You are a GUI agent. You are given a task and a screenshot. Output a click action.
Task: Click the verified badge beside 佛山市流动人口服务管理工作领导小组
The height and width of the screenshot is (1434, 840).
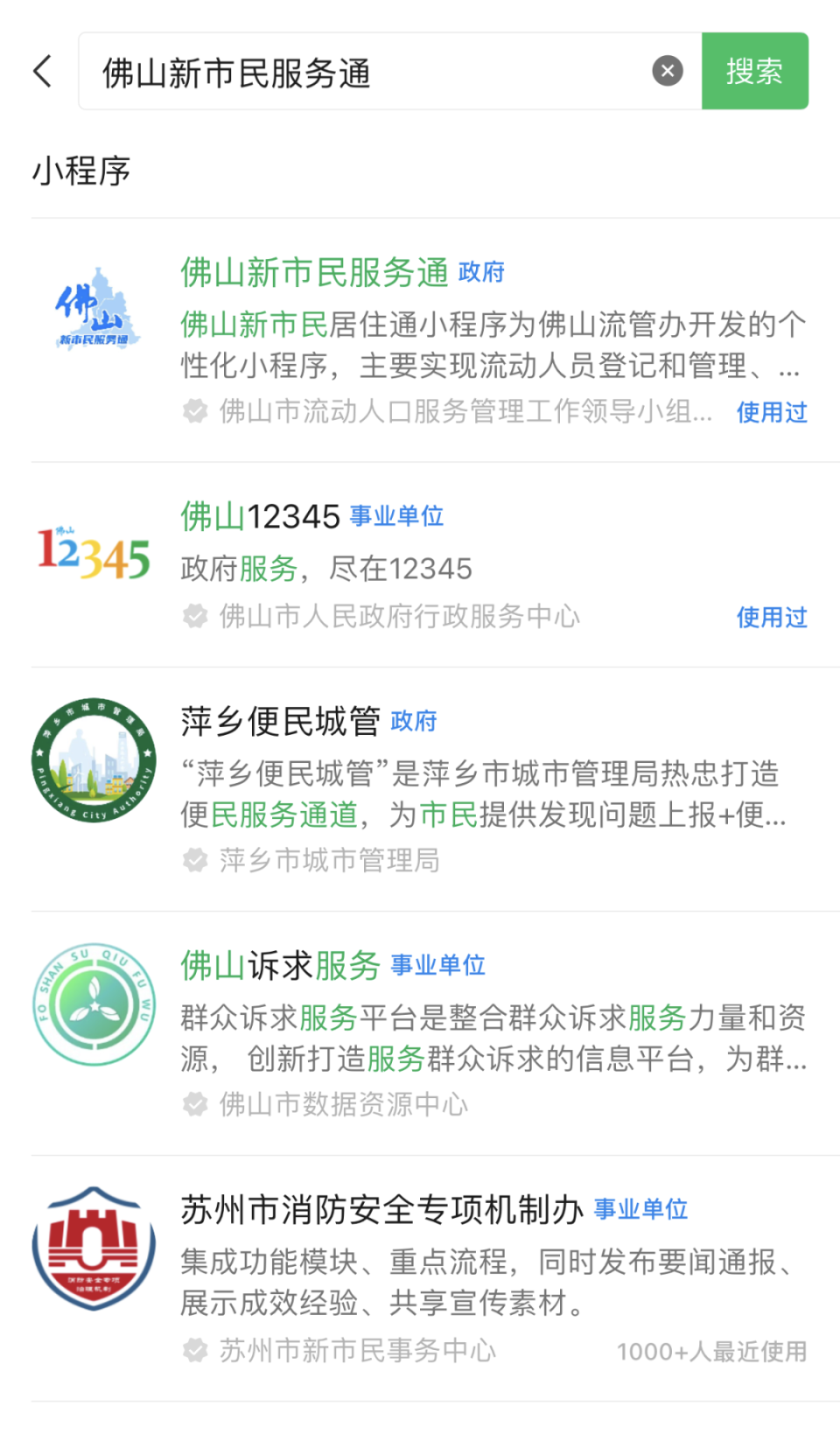(x=194, y=410)
